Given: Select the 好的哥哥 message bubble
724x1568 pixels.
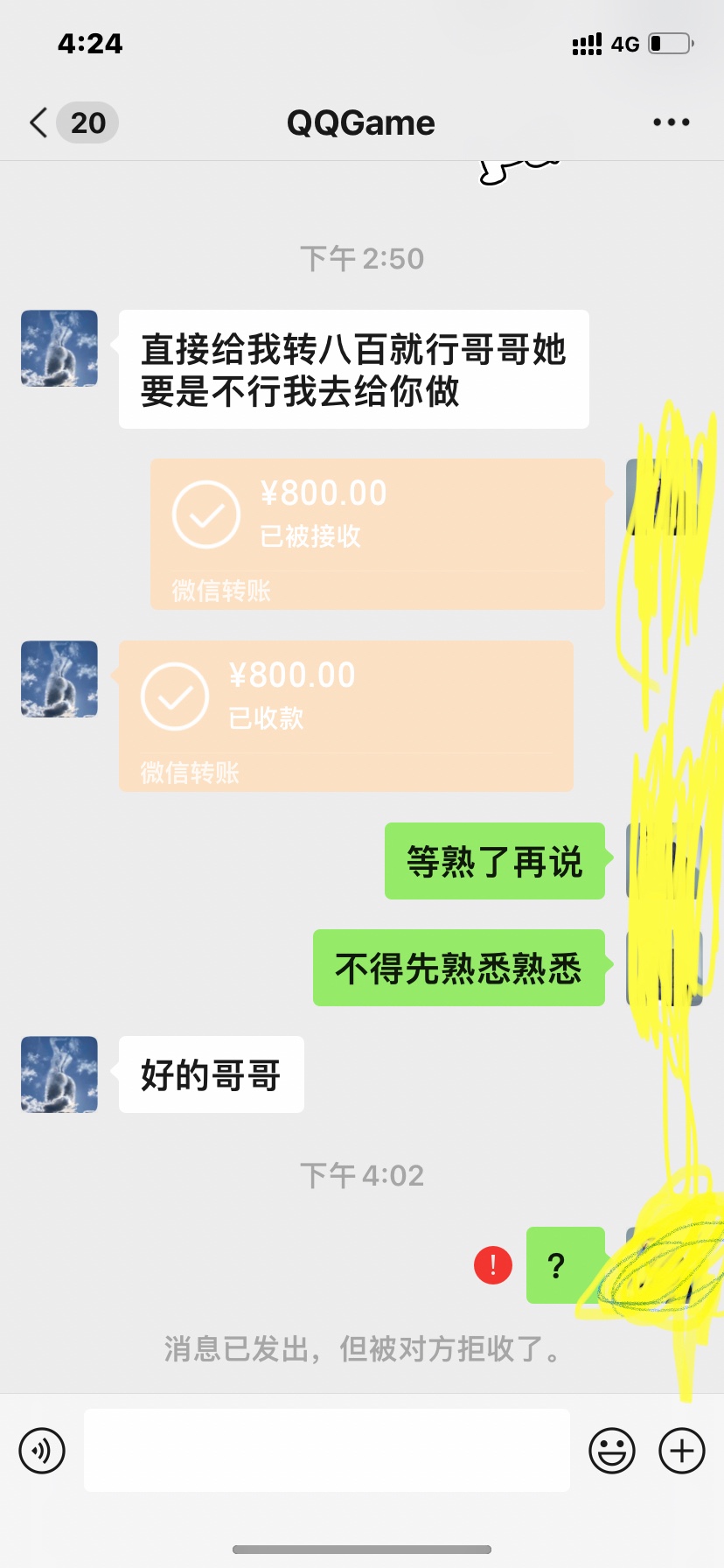Looking at the screenshot, I should (210, 1075).
